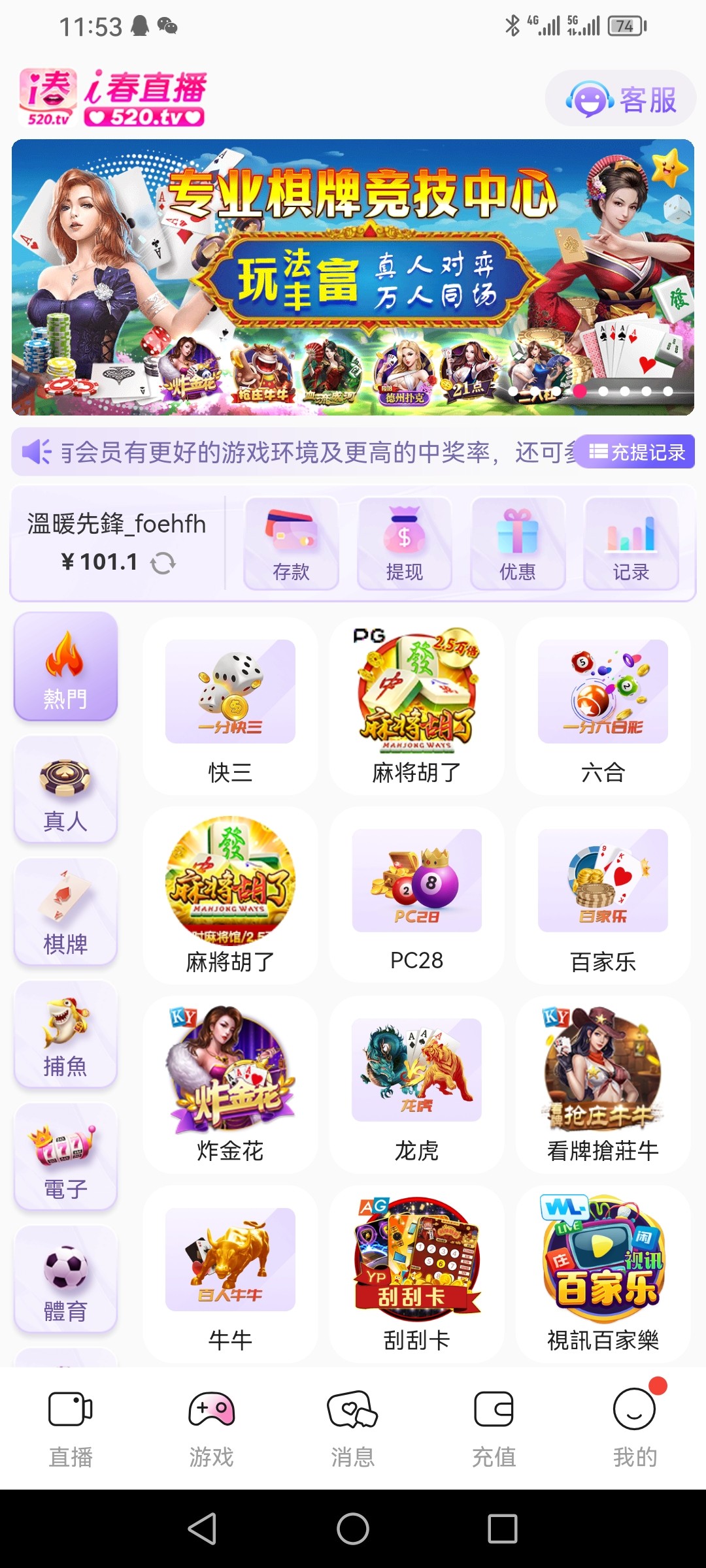Open the 龙虎 game
706x1568 pixels.
(x=416, y=1085)
